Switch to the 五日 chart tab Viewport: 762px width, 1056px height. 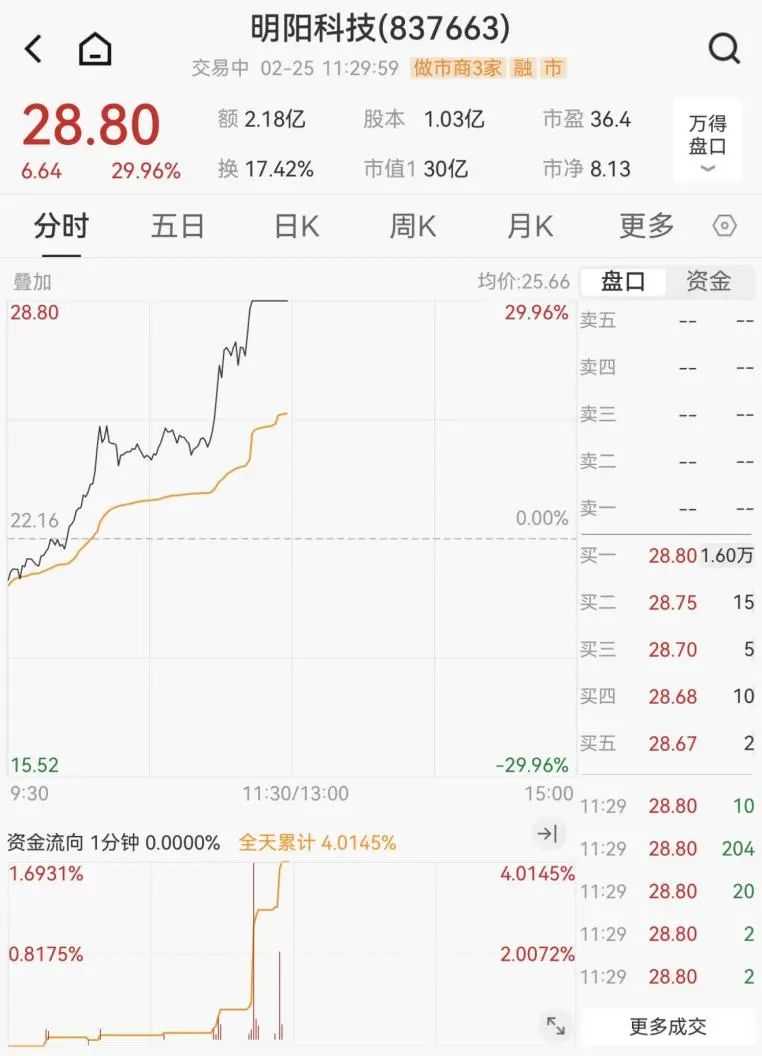(178, 227)
